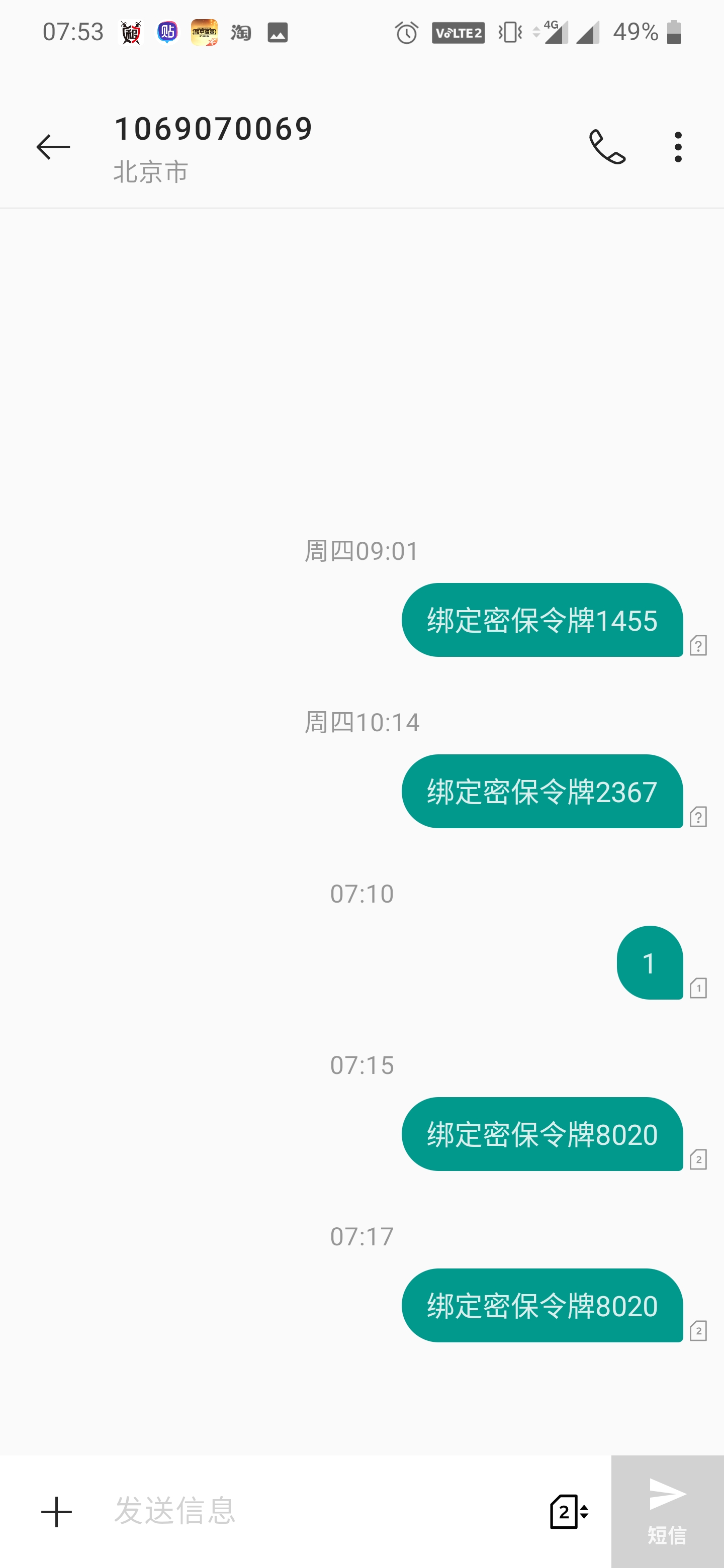
Task: Tap the plus icon to add an attachment
Action: pyautogui.click(x=57, y=1512)
